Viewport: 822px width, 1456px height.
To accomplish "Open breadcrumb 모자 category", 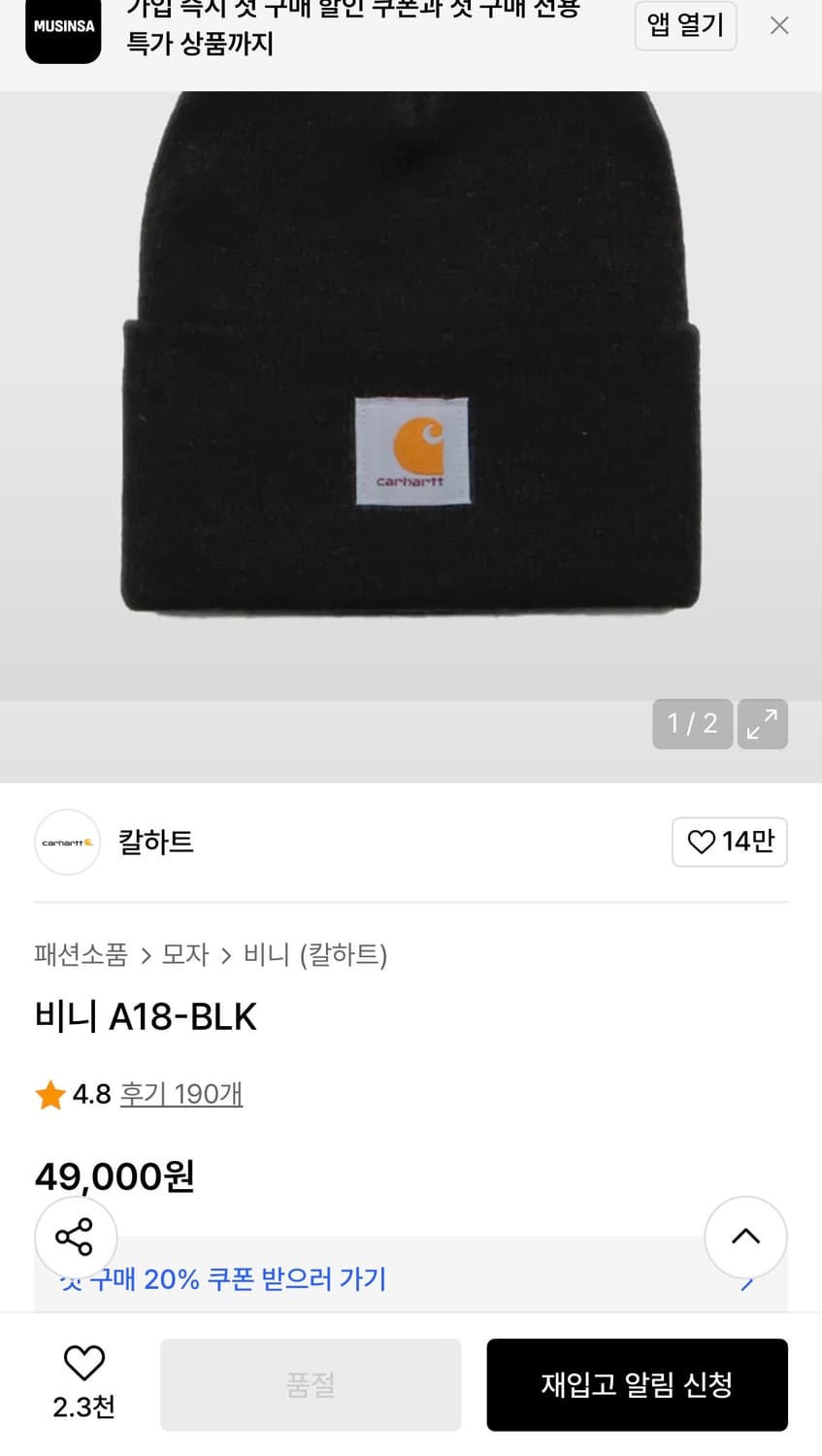I will 184,954.
